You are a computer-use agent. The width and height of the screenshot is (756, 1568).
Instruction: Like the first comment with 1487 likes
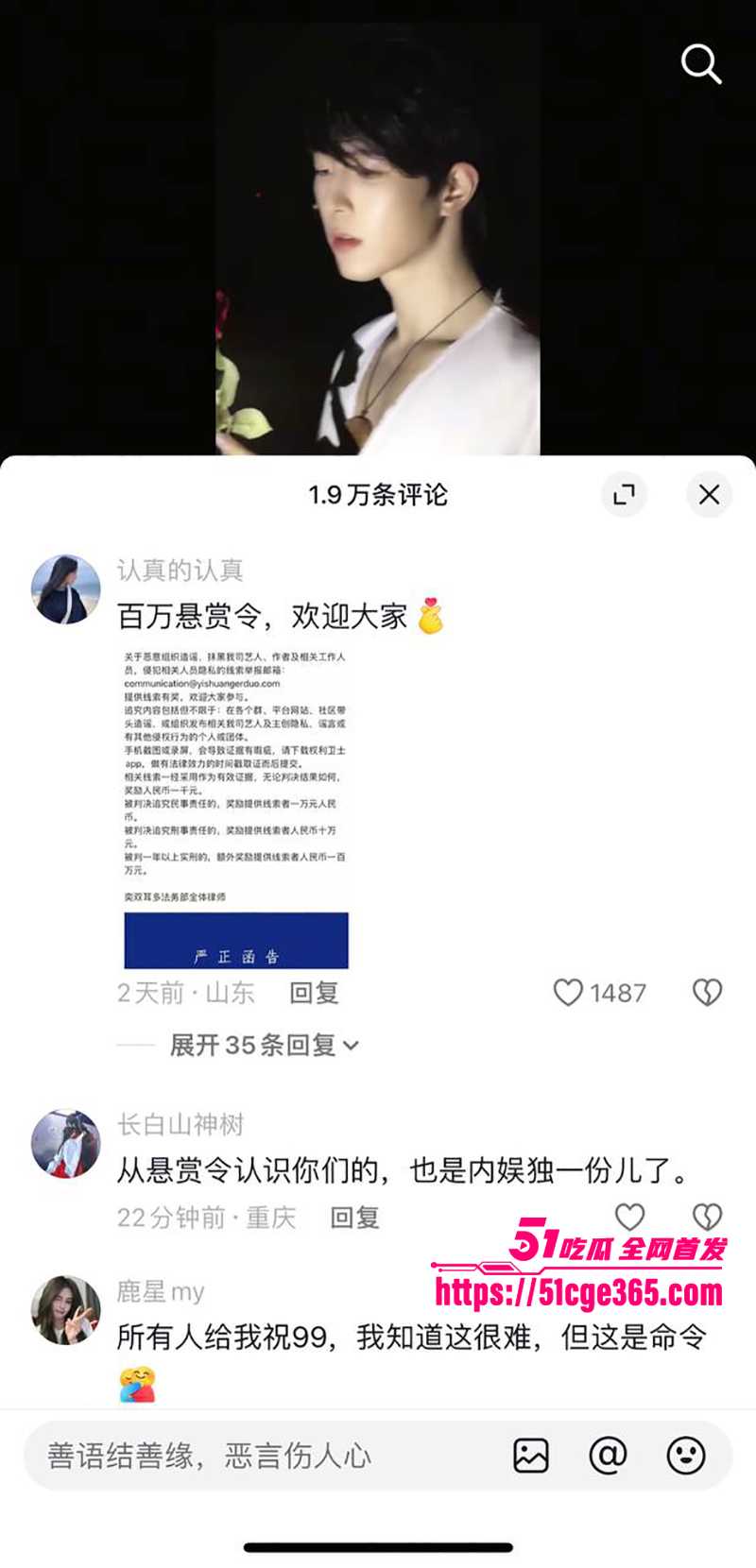pos(569,990)
